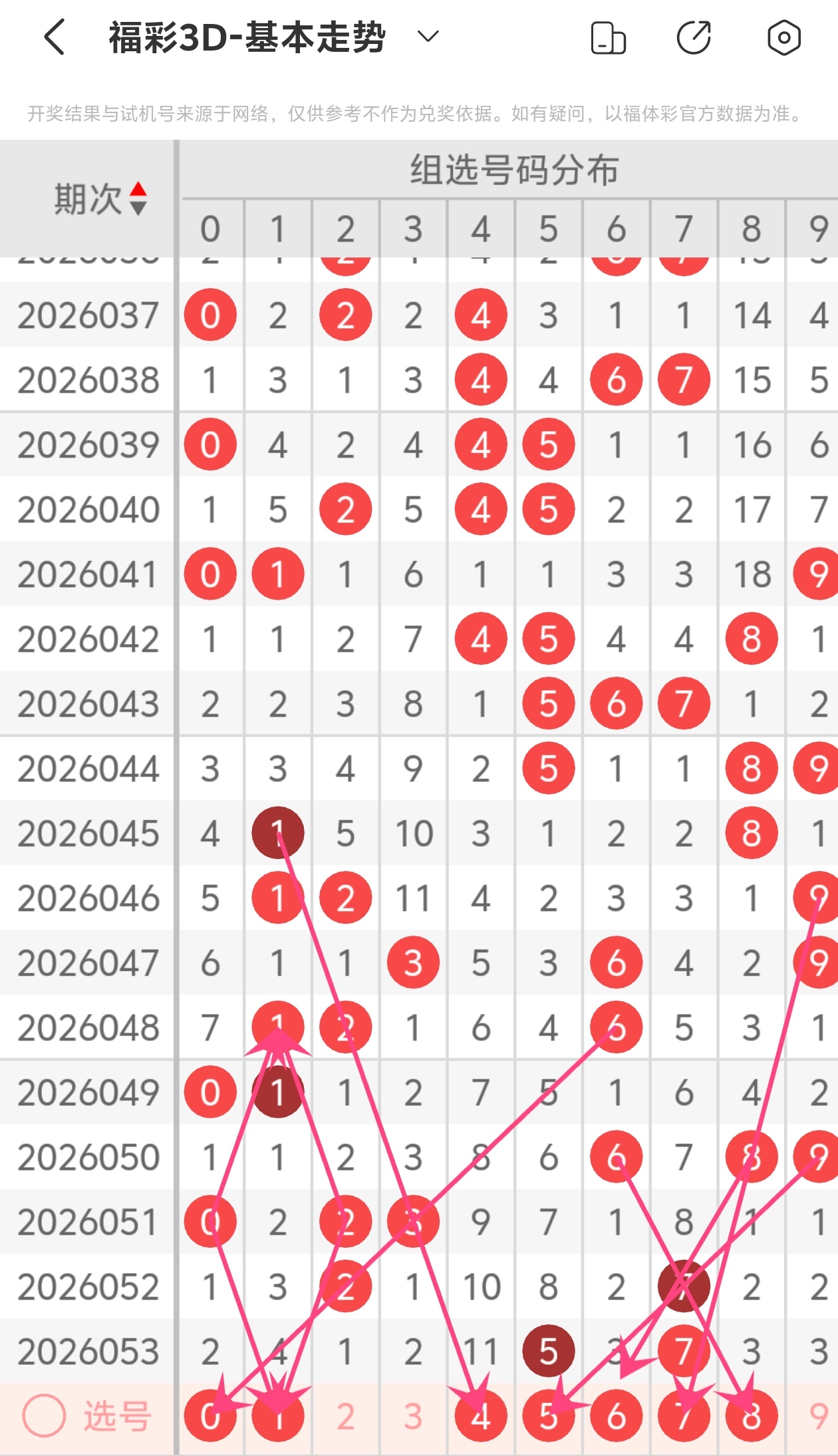Open the chart settings hexagon icon
Screen dimensions: 838x1456
[784, 38]
